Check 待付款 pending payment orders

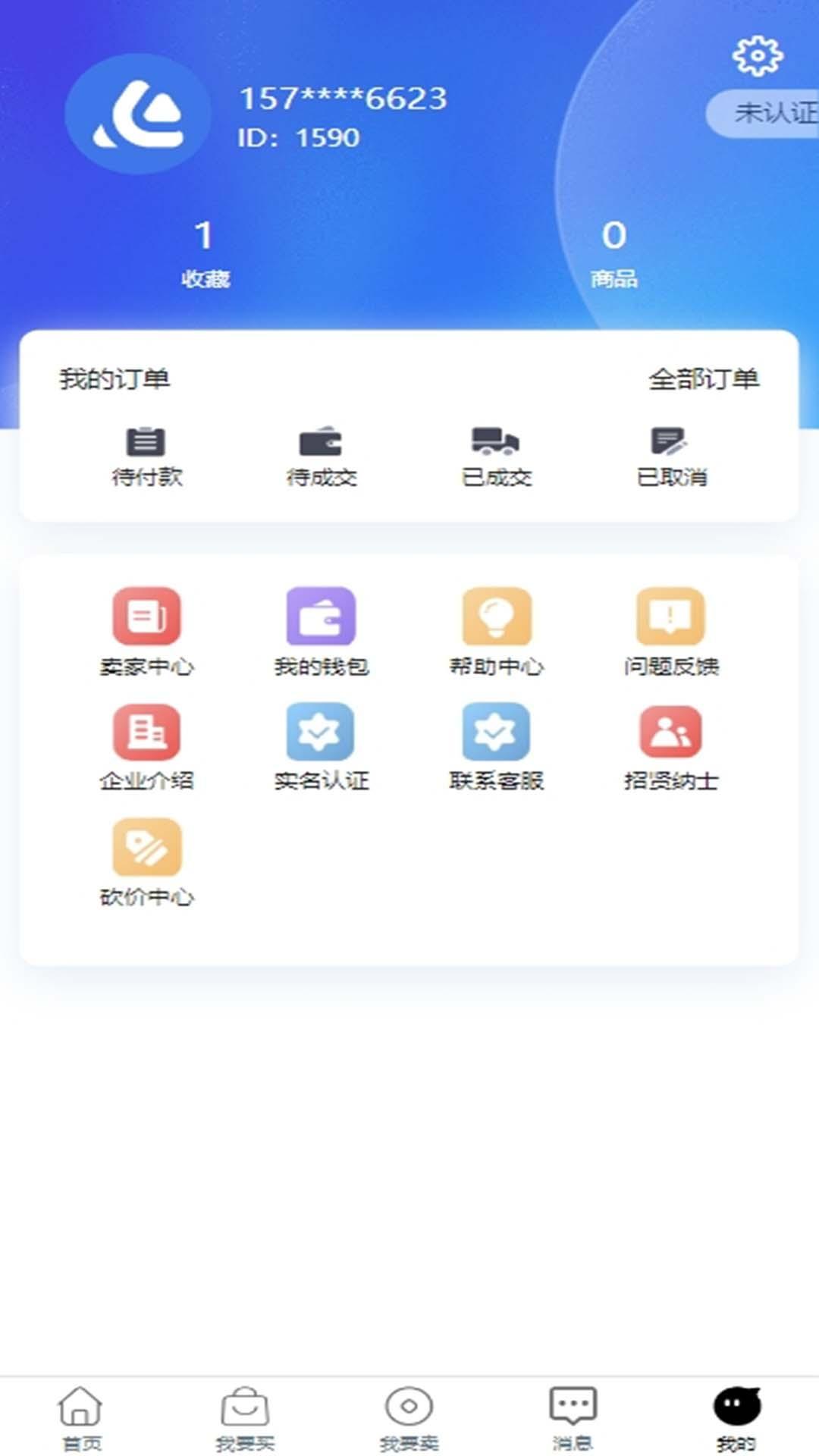click(x=148, y=455)
